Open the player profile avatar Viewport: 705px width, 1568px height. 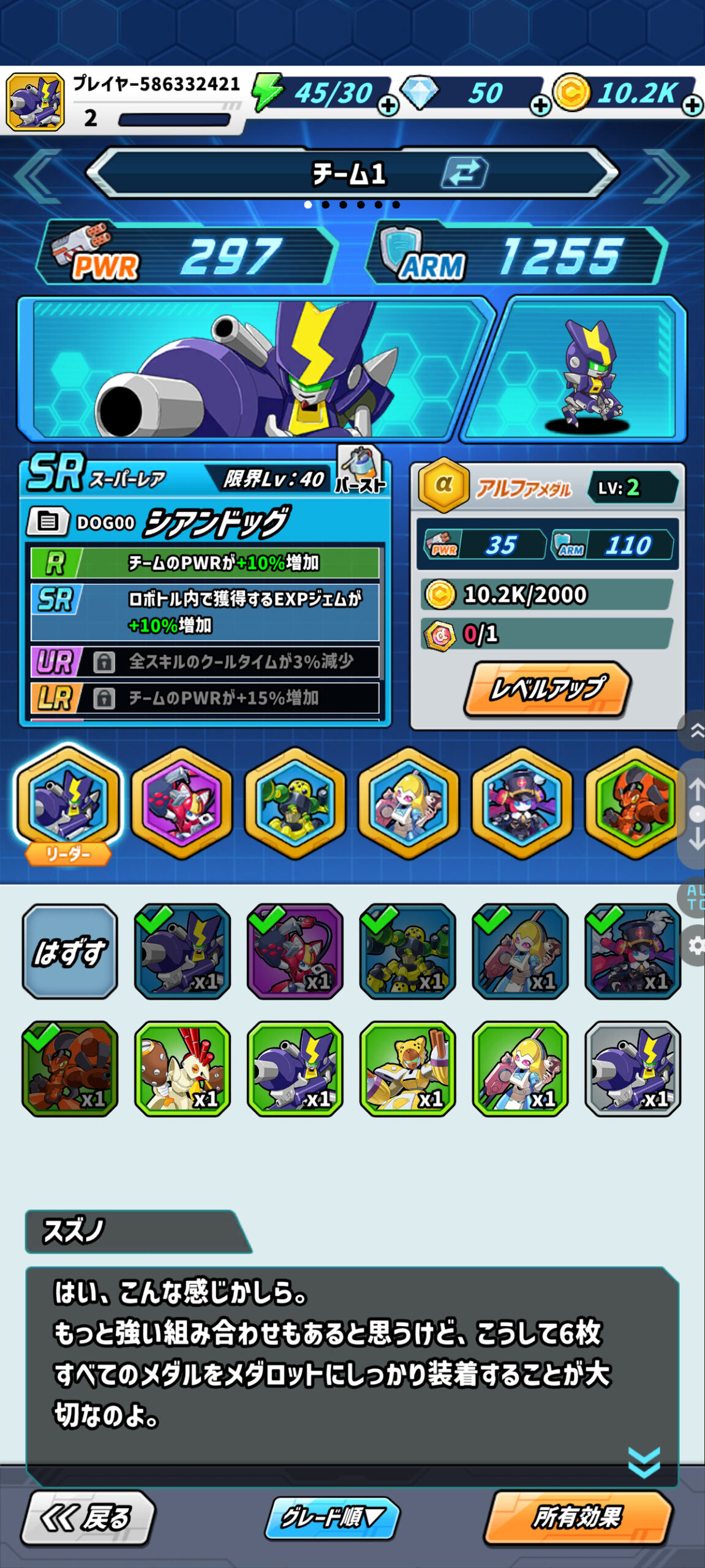[36, 102]
